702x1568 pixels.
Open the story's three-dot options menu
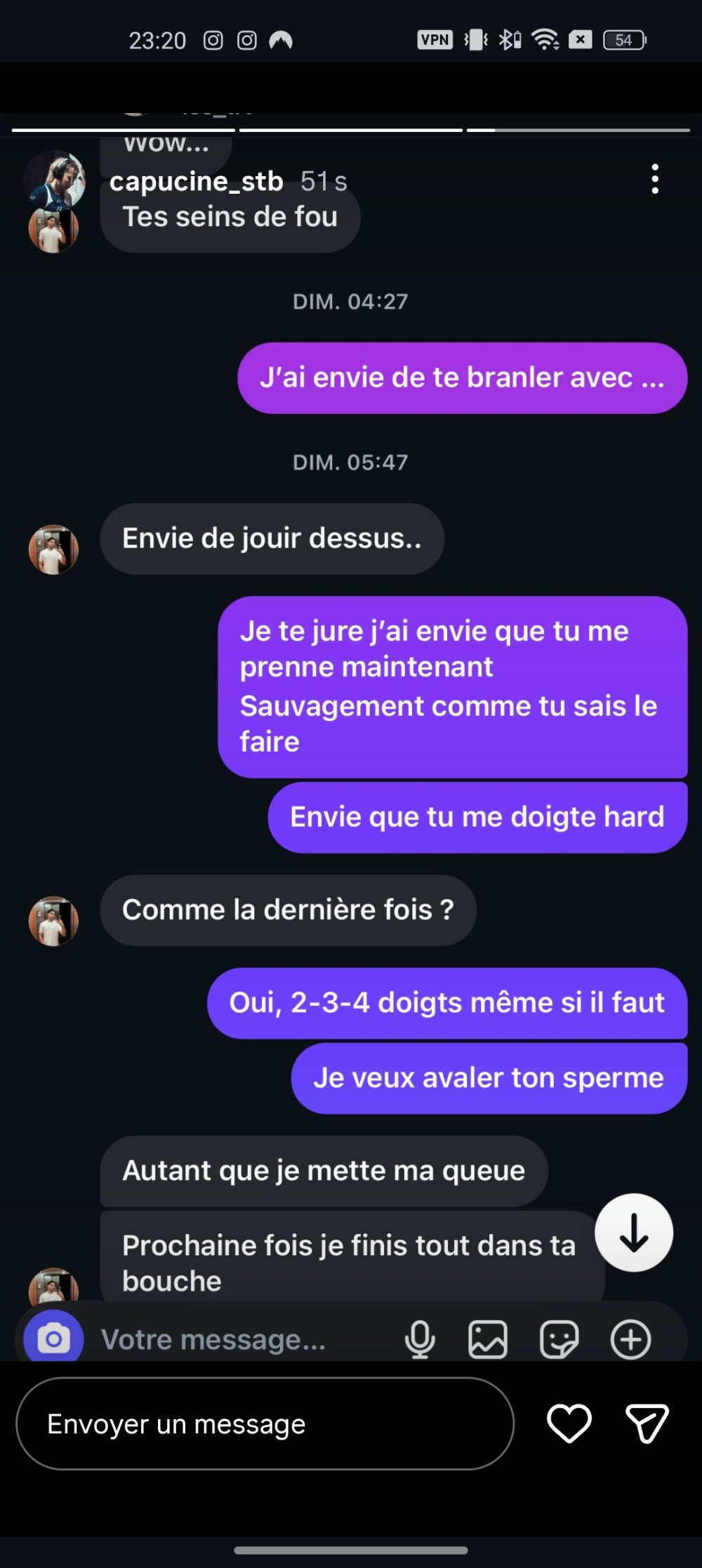(654, 180)
